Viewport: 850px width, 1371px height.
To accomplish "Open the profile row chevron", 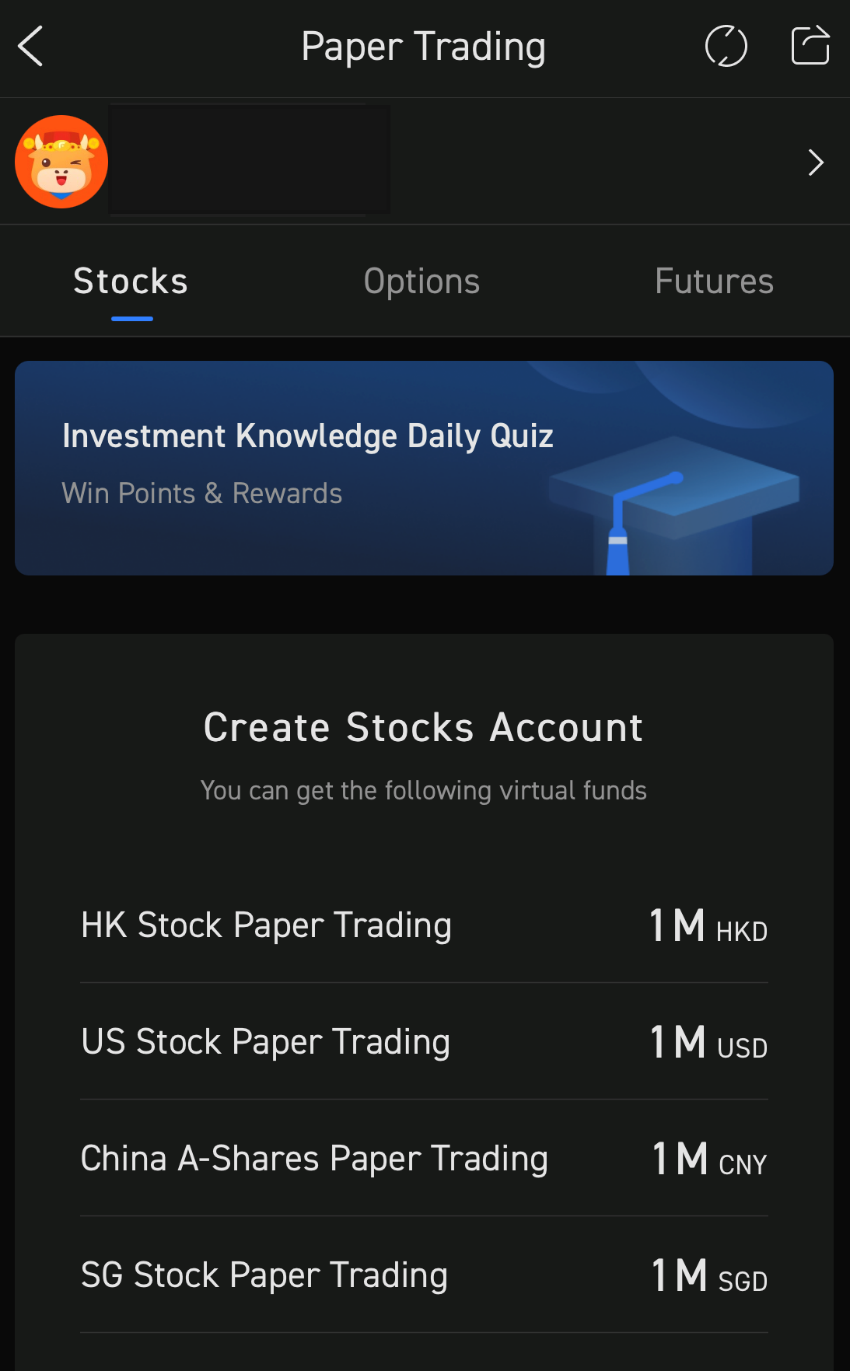I will [816, 163].
